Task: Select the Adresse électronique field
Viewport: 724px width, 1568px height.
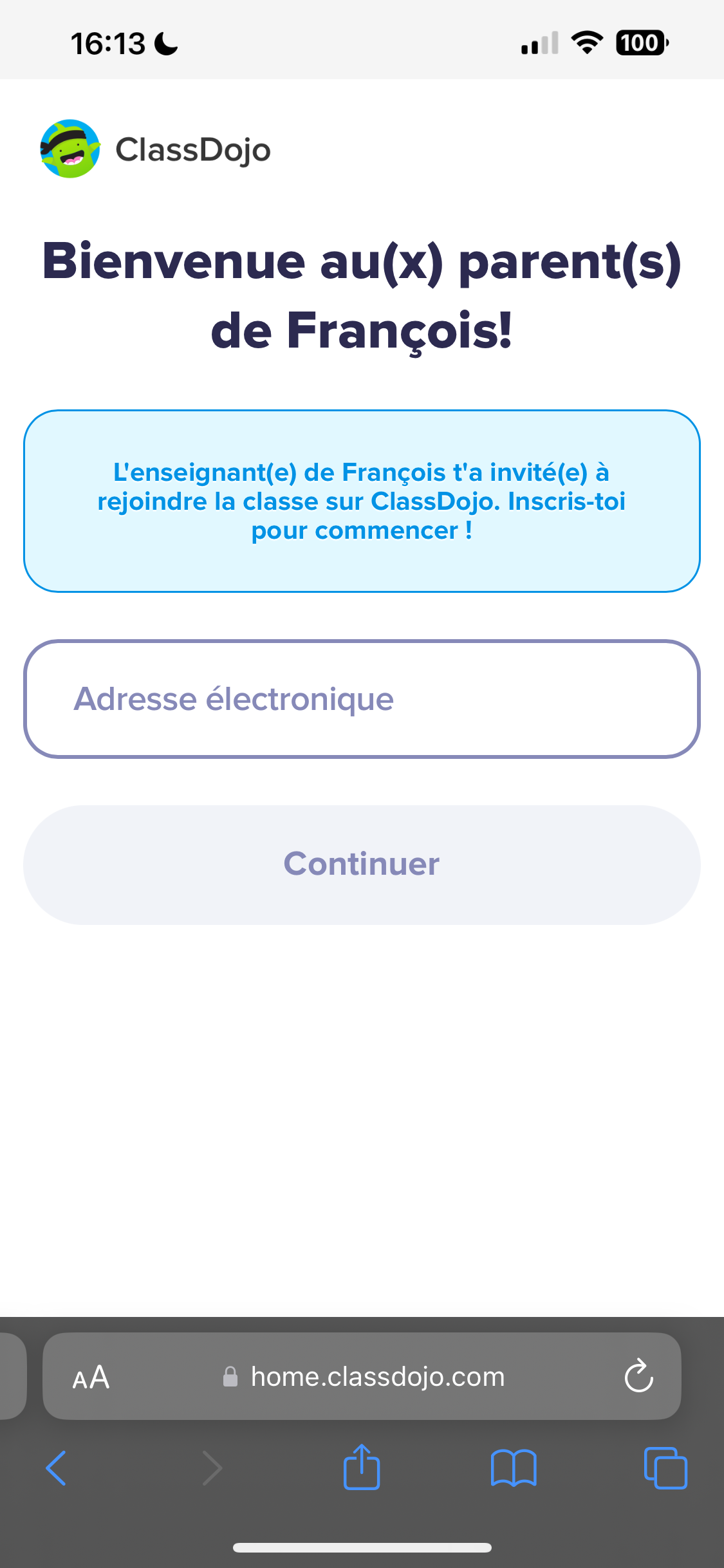Action: click(x=362, y=700)
